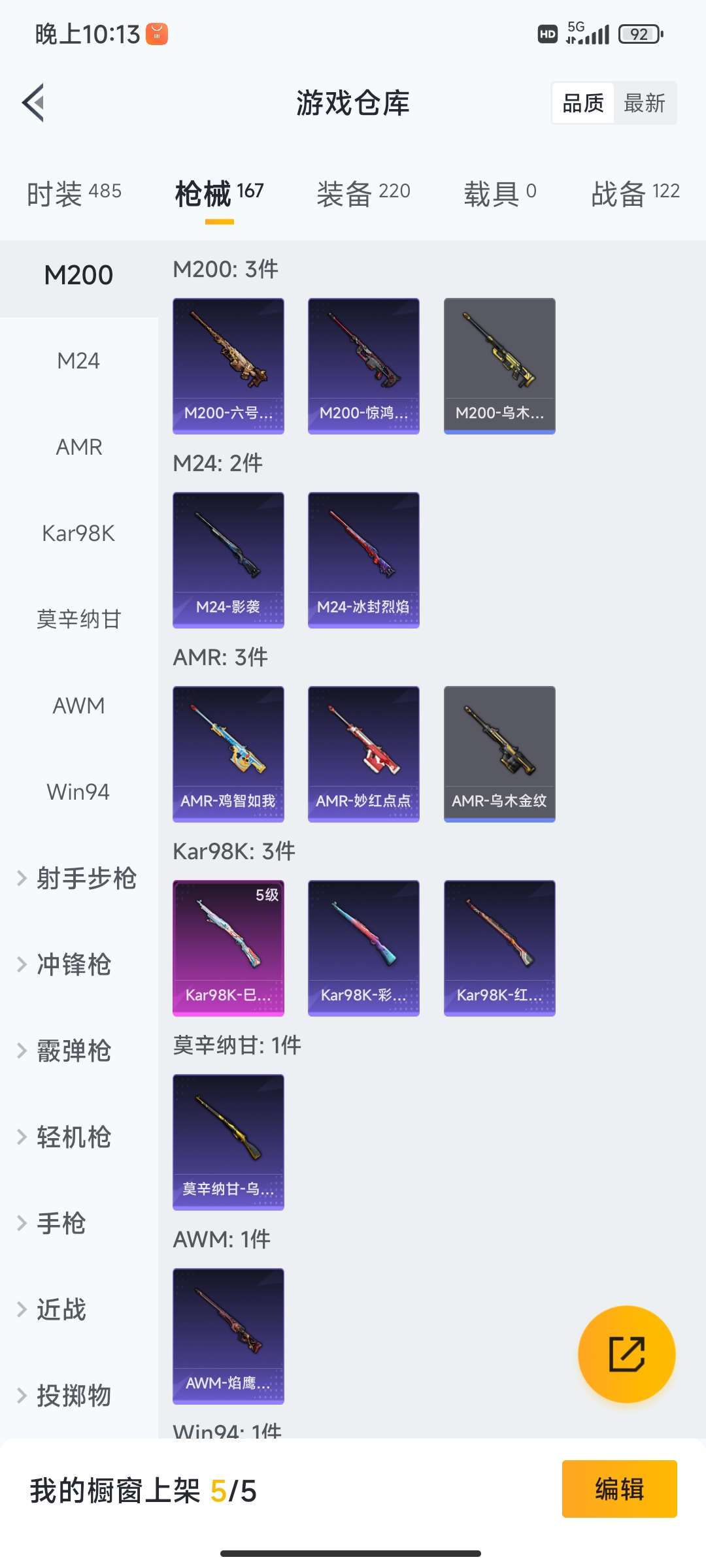The height and width of the screenshot is (1568, 706).
Task: Select the 载具 tab
Action: [499, 193]
